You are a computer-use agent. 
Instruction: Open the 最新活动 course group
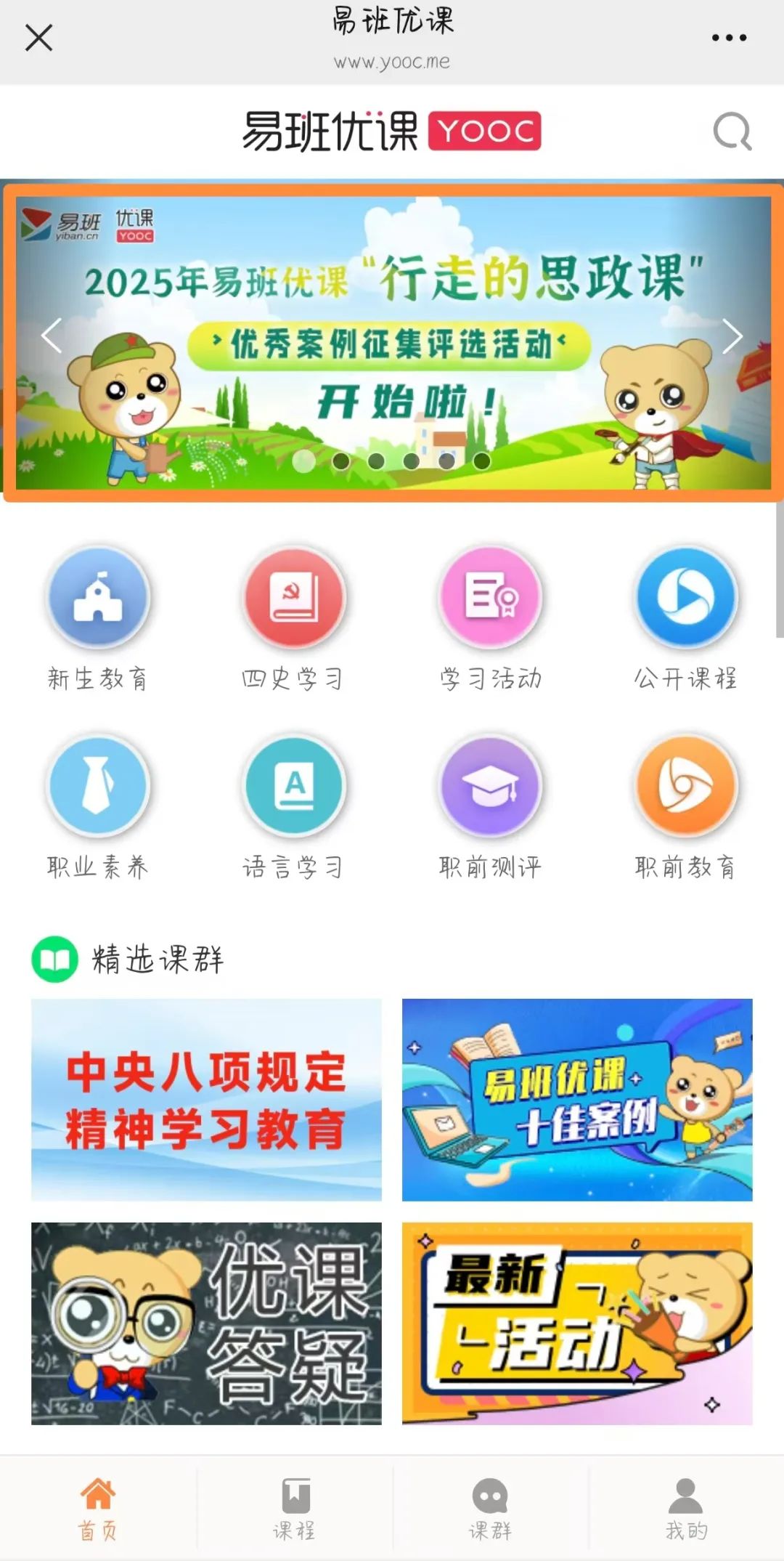(x=577, y=1323)
